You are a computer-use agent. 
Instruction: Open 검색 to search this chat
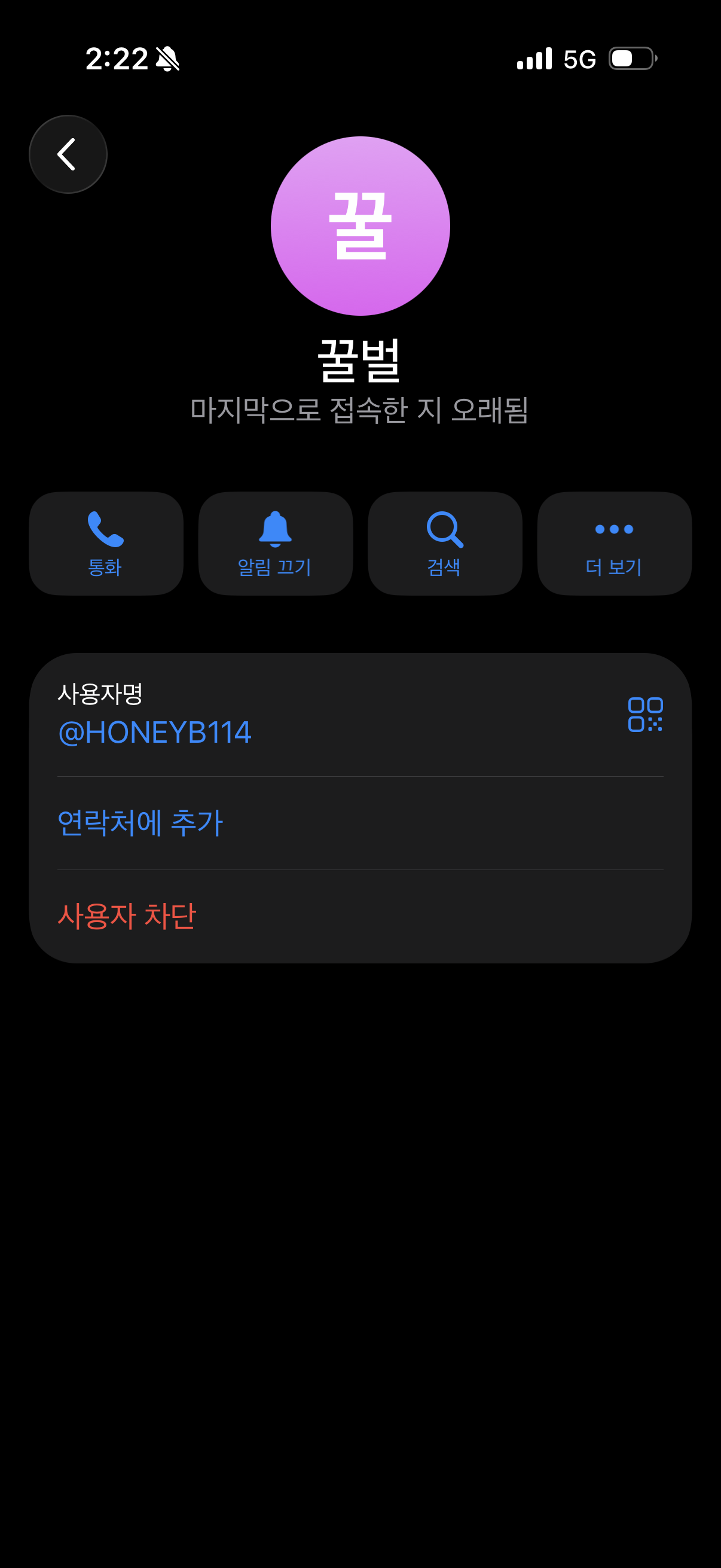[445, 543]
